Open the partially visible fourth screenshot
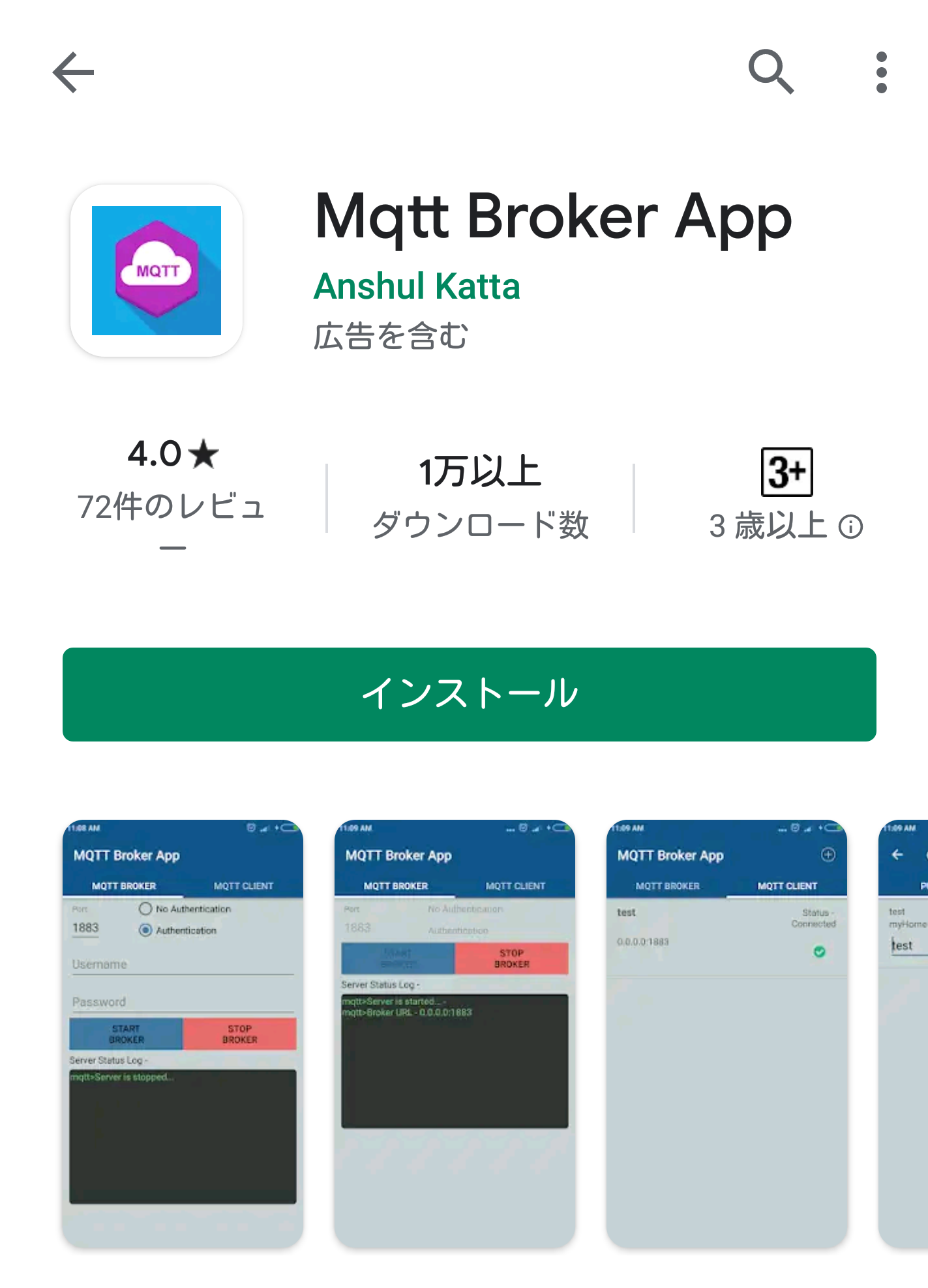The image size is (928, 1288). pyautogui.click(x=905, y=1034)
